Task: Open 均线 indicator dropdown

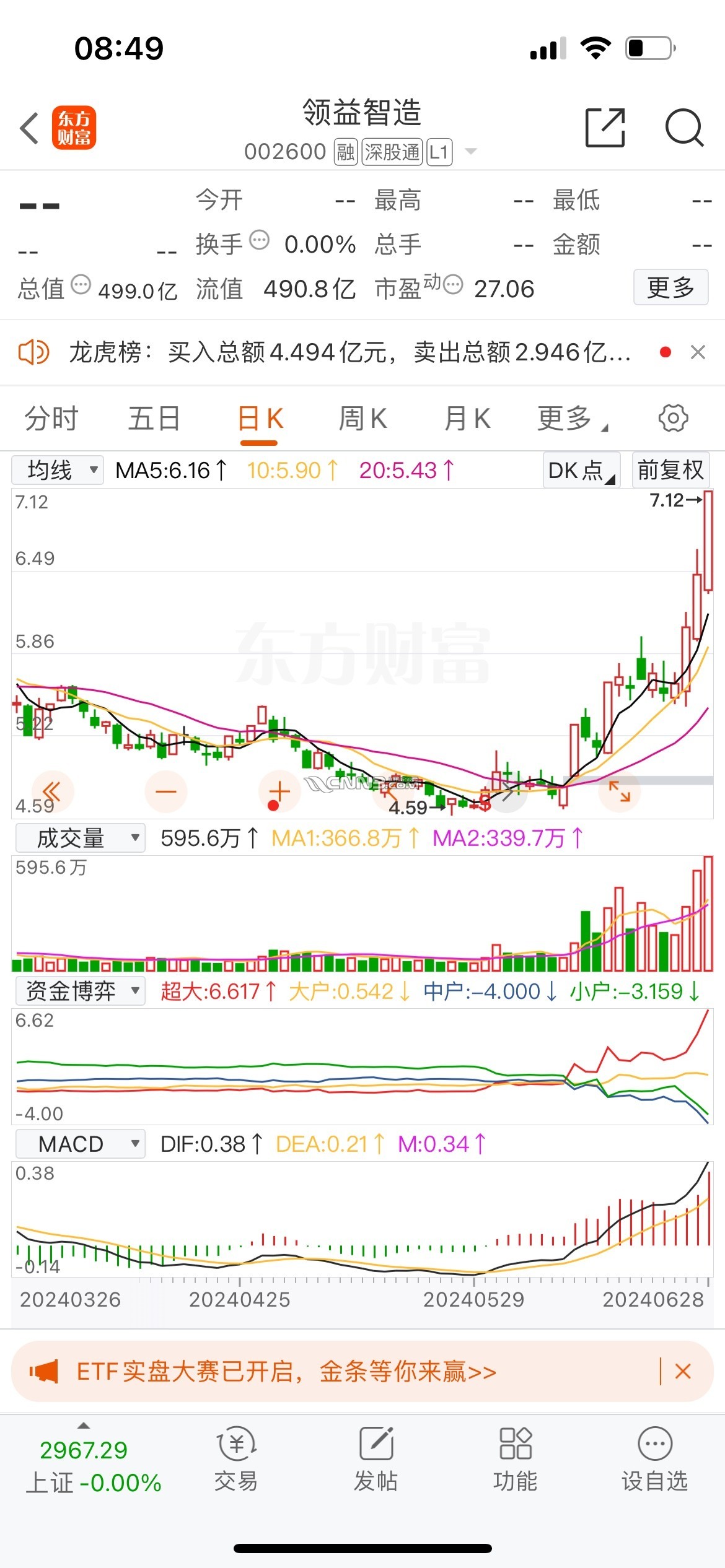Action: (x=58, y=471)
